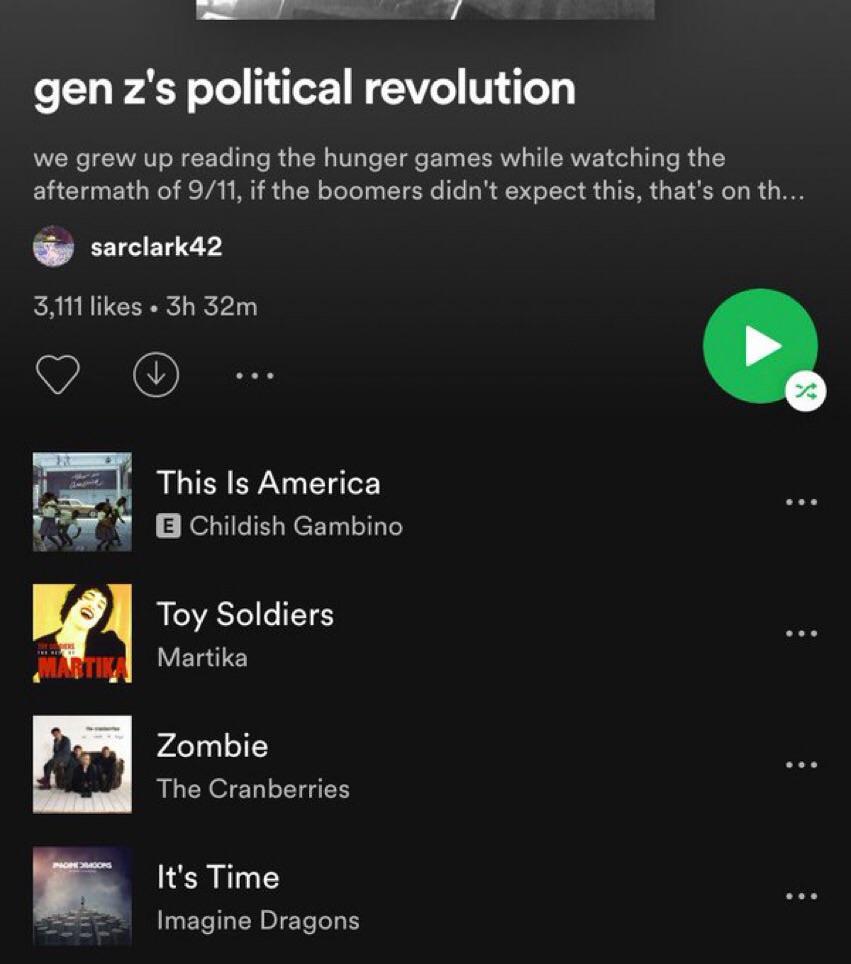The width and height of the screenshot is (851, 964).
Task: Show more options for Zombie
Action: [x=801, y=766]
